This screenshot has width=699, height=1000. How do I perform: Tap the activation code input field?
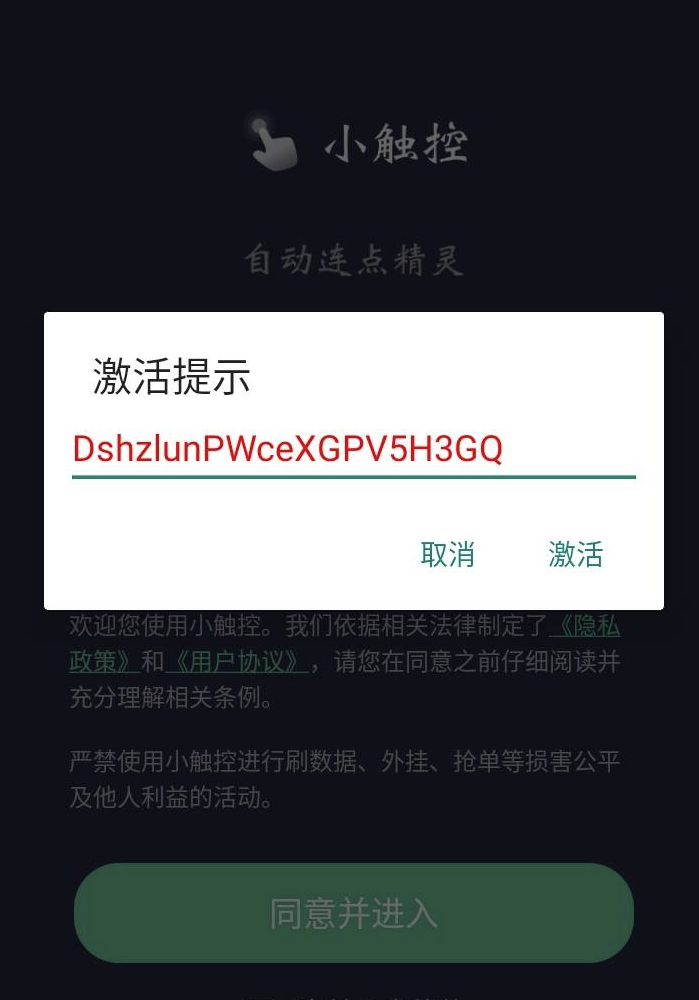click(x=353, y=450)
